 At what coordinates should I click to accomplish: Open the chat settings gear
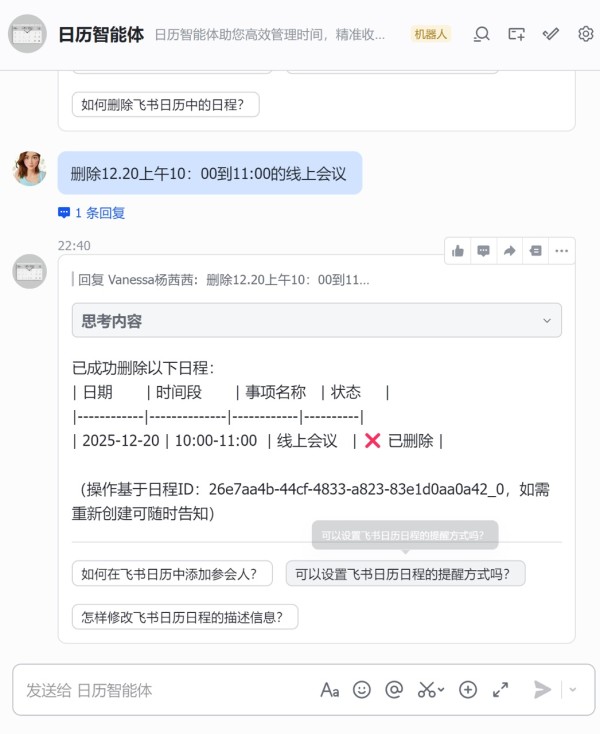585,34
